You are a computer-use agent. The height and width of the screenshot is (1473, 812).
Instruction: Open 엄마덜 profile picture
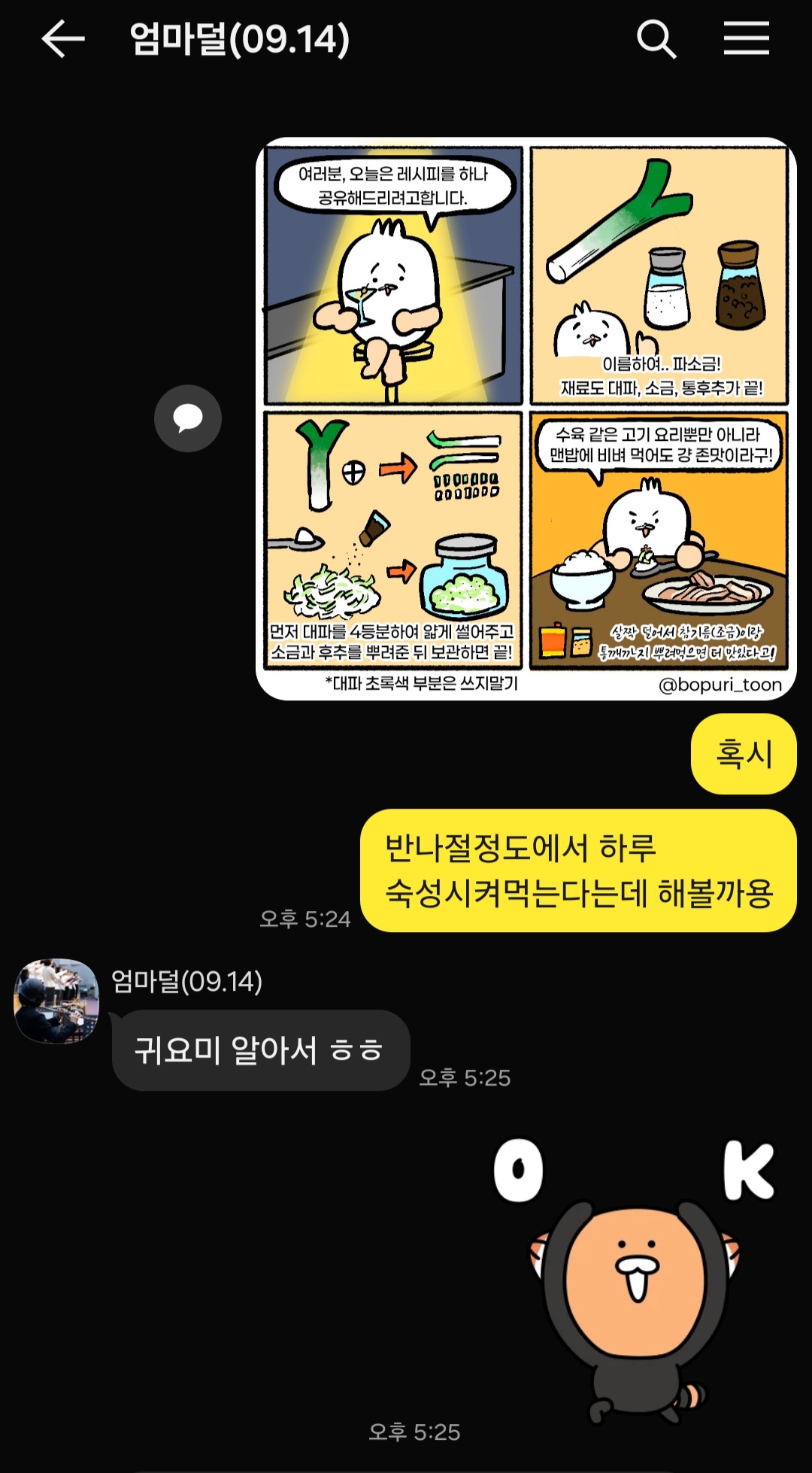56,1001
